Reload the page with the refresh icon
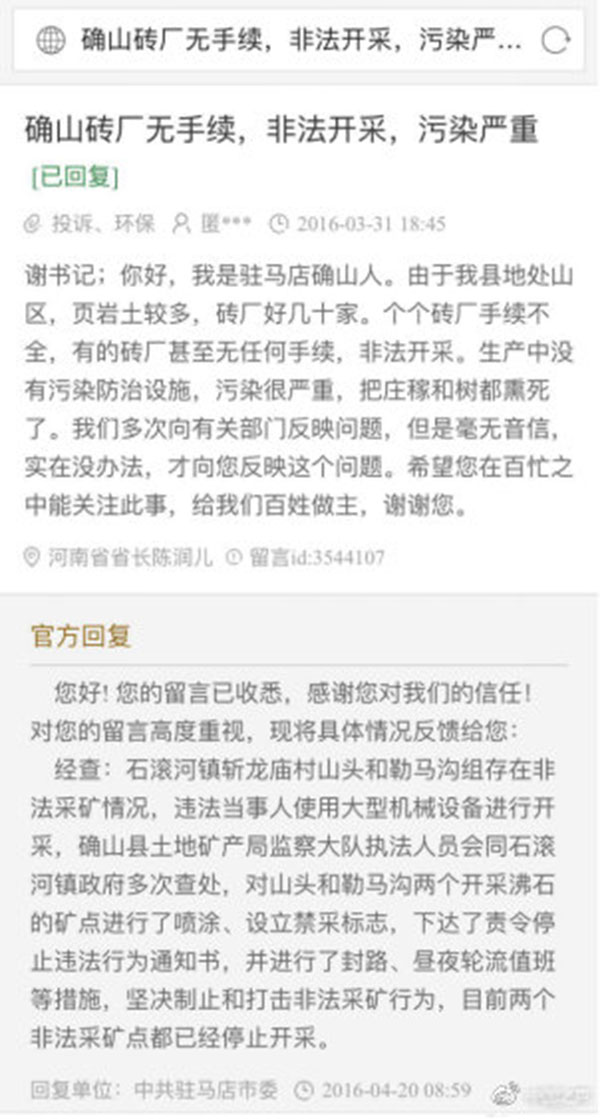 point(554,41)
